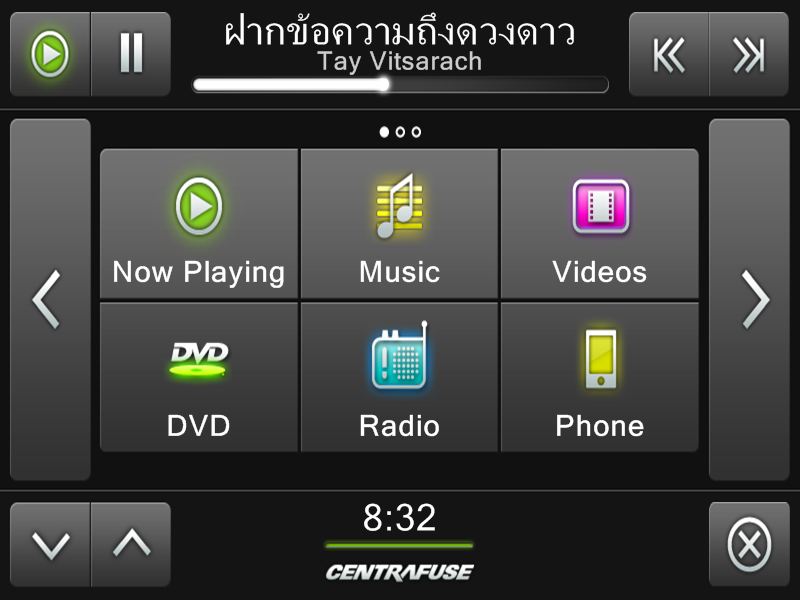
Task: Open the Radio tuner
Action: coord(399,377)
